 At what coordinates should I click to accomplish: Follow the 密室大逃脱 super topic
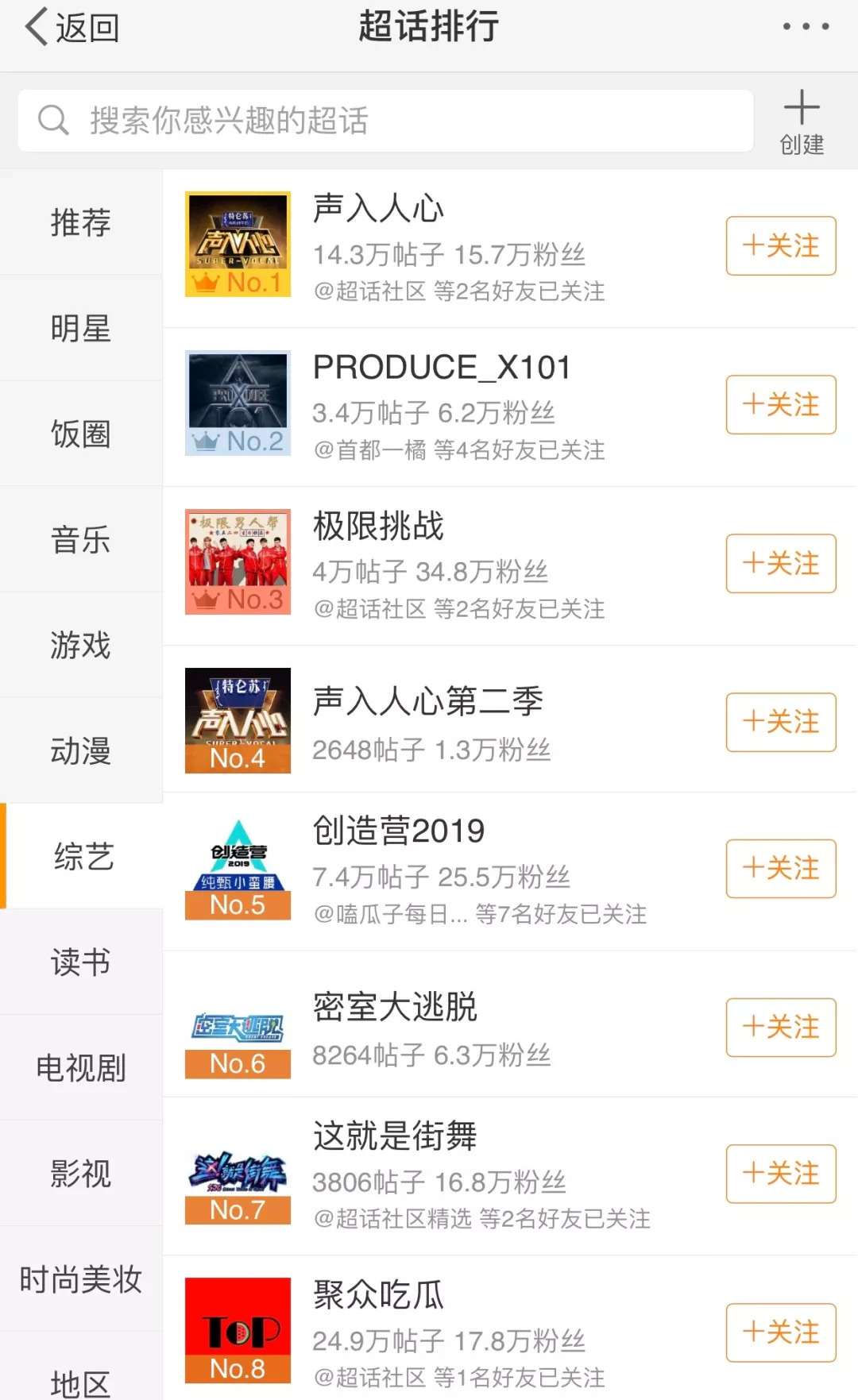tap(781, 1028)
